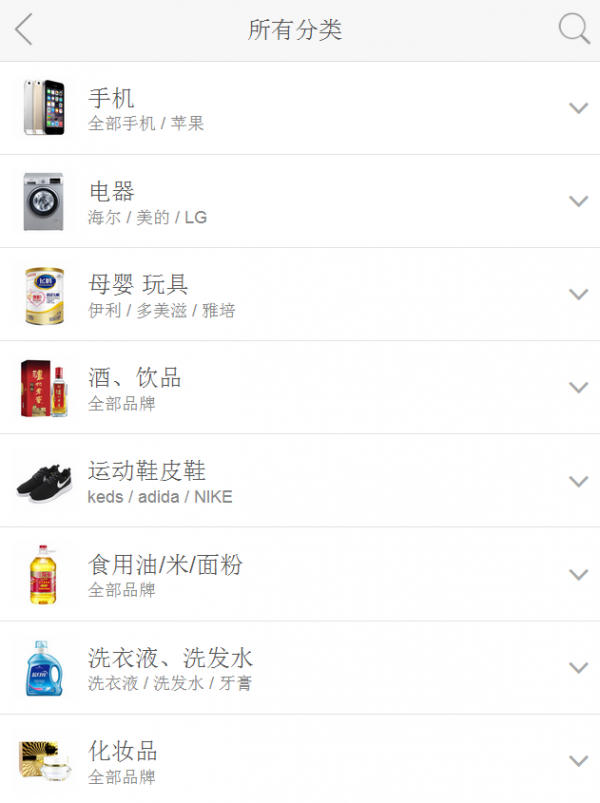Open search from the magnifier icon
The width and height of the screenshot is (600, 803).
[574, 29]
